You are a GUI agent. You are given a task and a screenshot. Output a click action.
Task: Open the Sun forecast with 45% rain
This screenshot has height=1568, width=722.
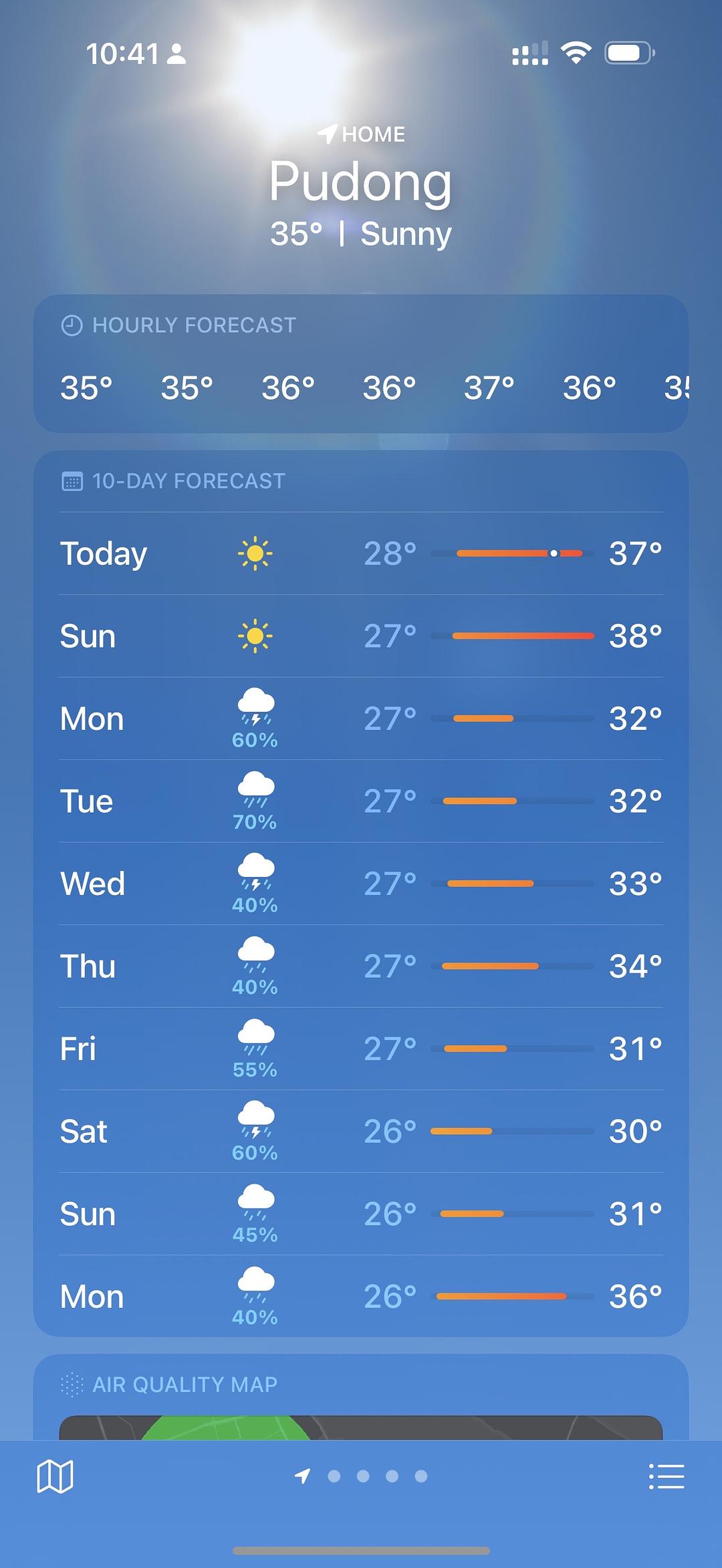click(361, 1214)
